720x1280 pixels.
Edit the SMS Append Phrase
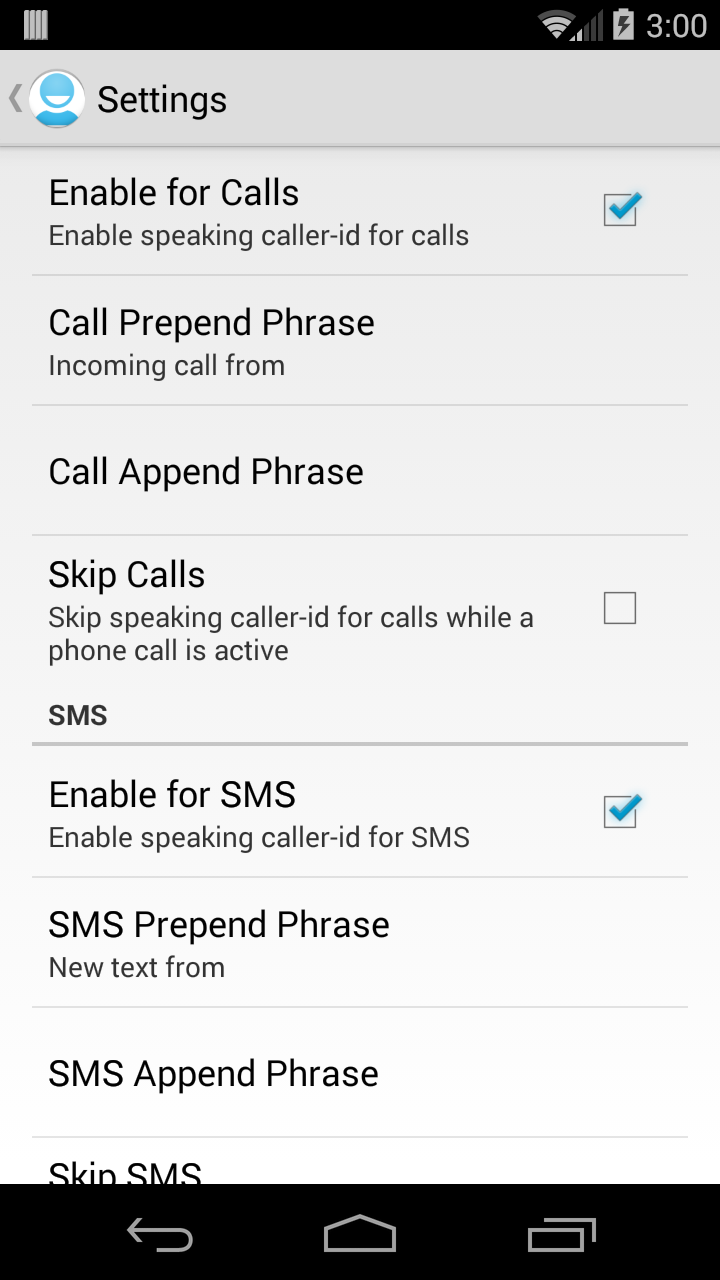pos(360,1073)
